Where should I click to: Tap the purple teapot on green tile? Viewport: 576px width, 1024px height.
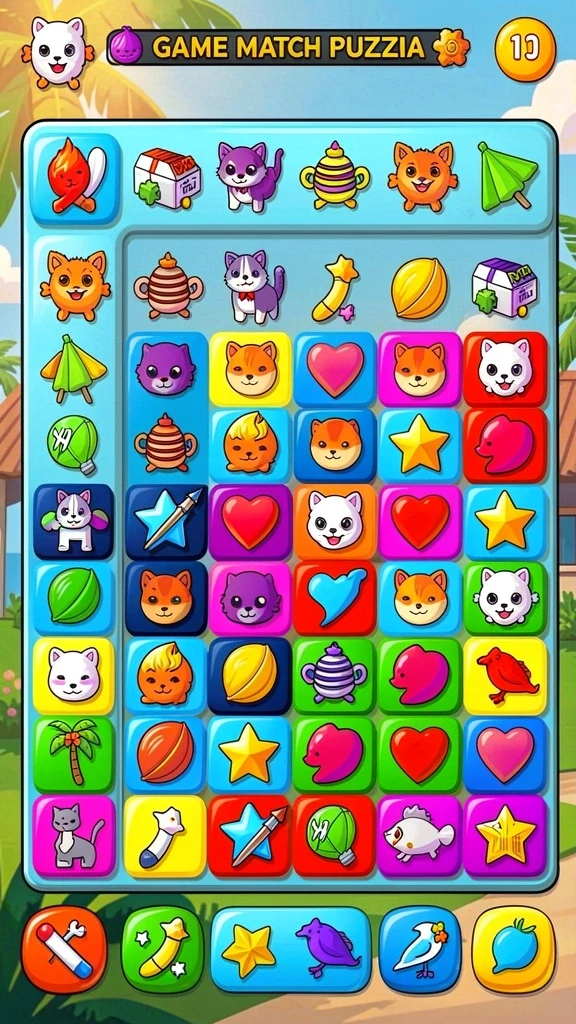click(x=334, y=676)
